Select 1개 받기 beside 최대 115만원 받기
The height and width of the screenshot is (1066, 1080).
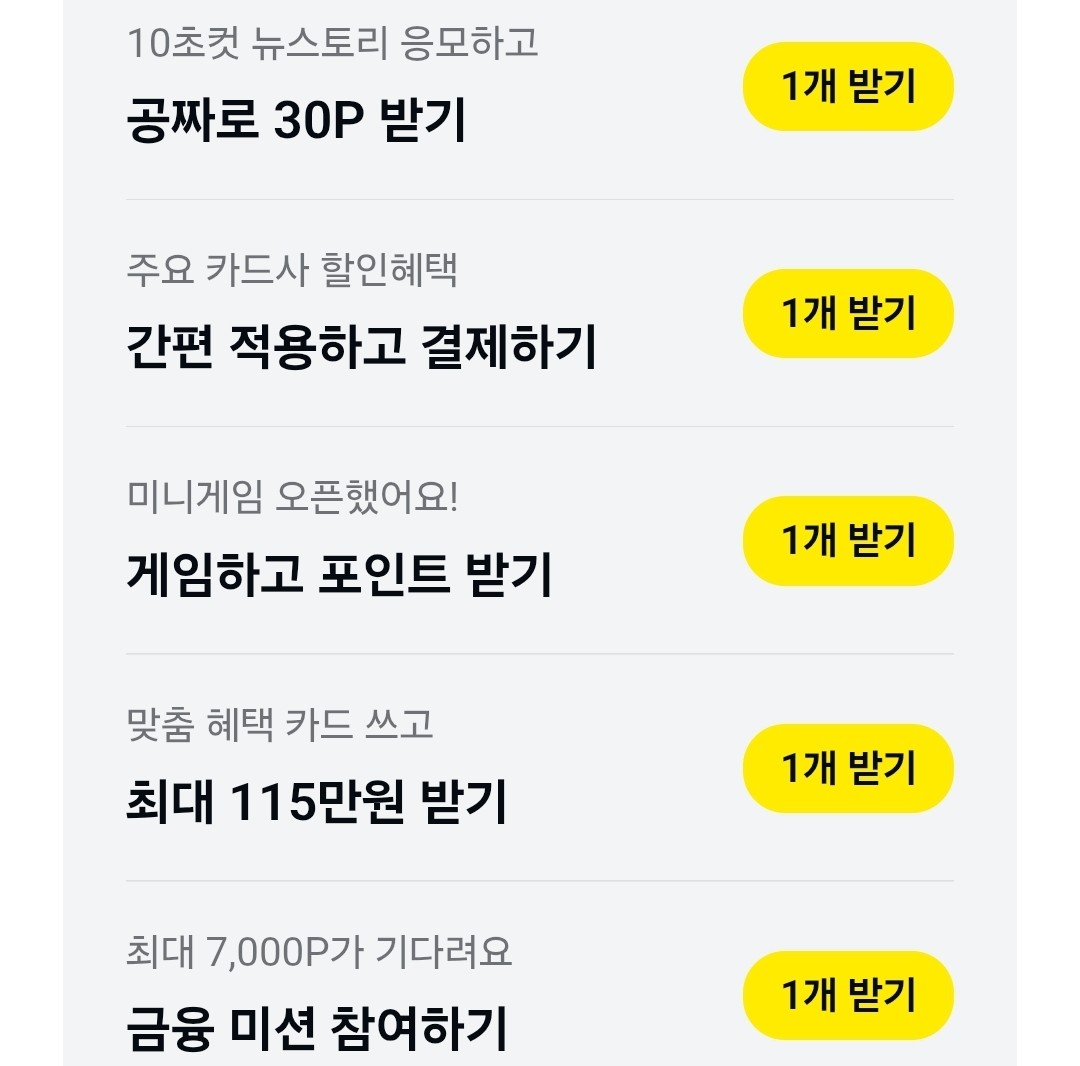[x=847, y=768]
